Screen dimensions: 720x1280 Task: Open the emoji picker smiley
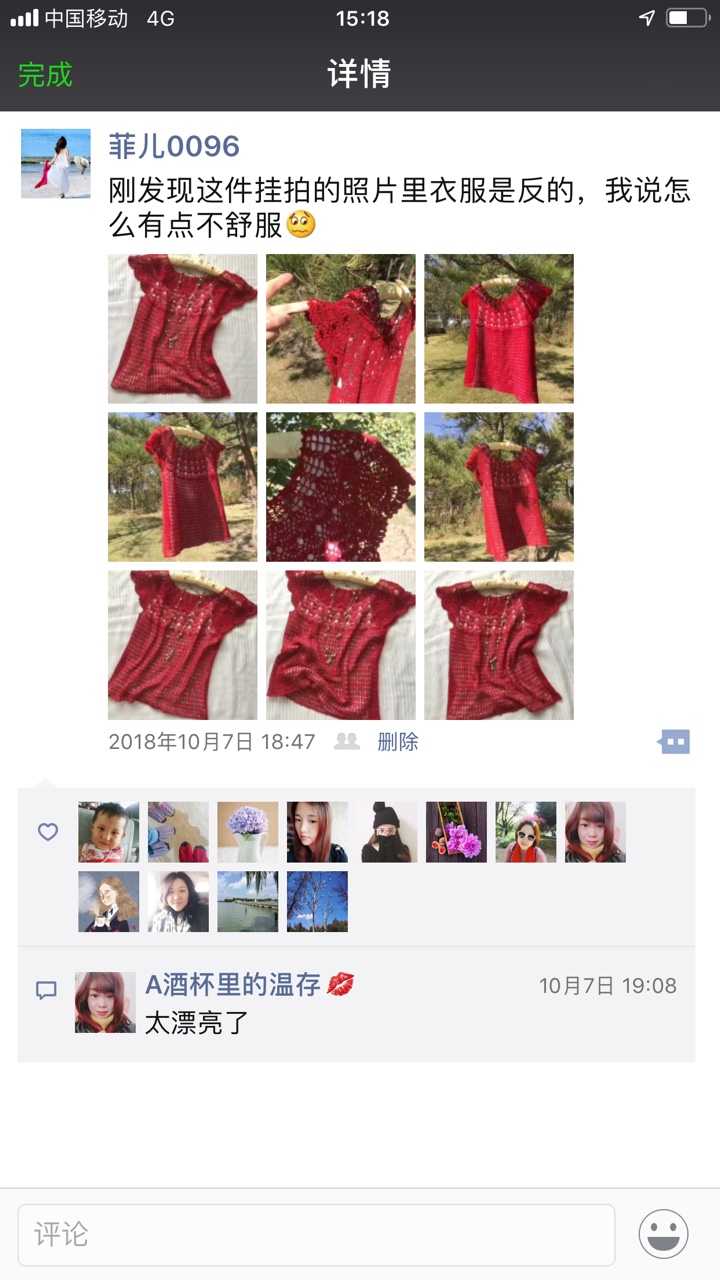664,1234
